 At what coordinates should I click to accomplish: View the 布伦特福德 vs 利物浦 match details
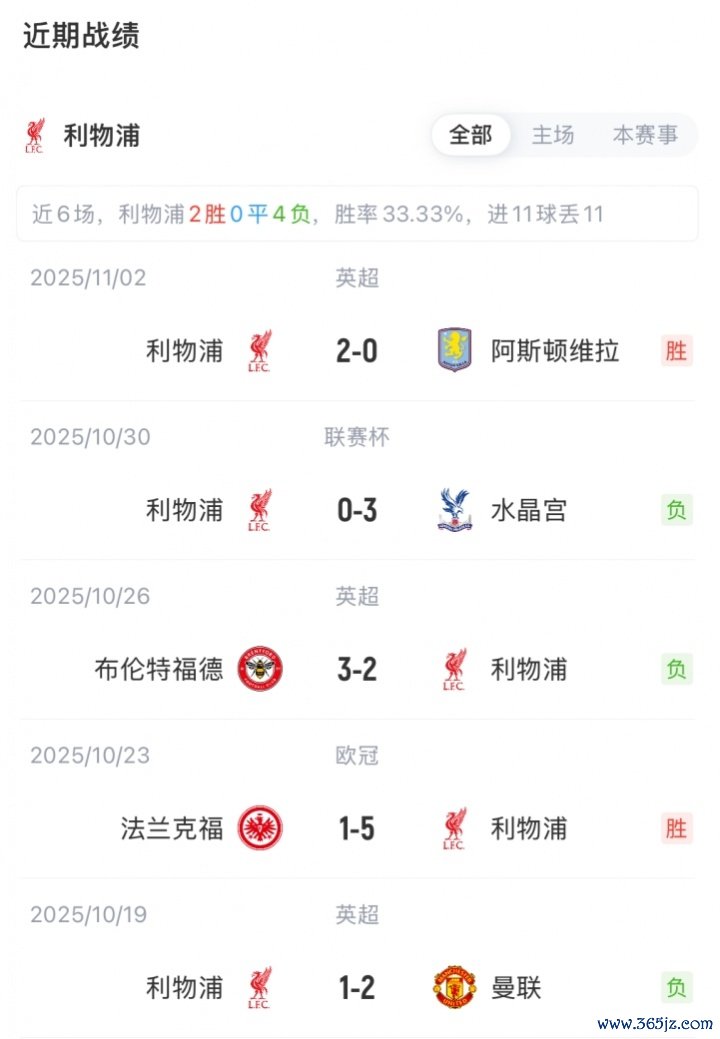[x=357, y=669]
